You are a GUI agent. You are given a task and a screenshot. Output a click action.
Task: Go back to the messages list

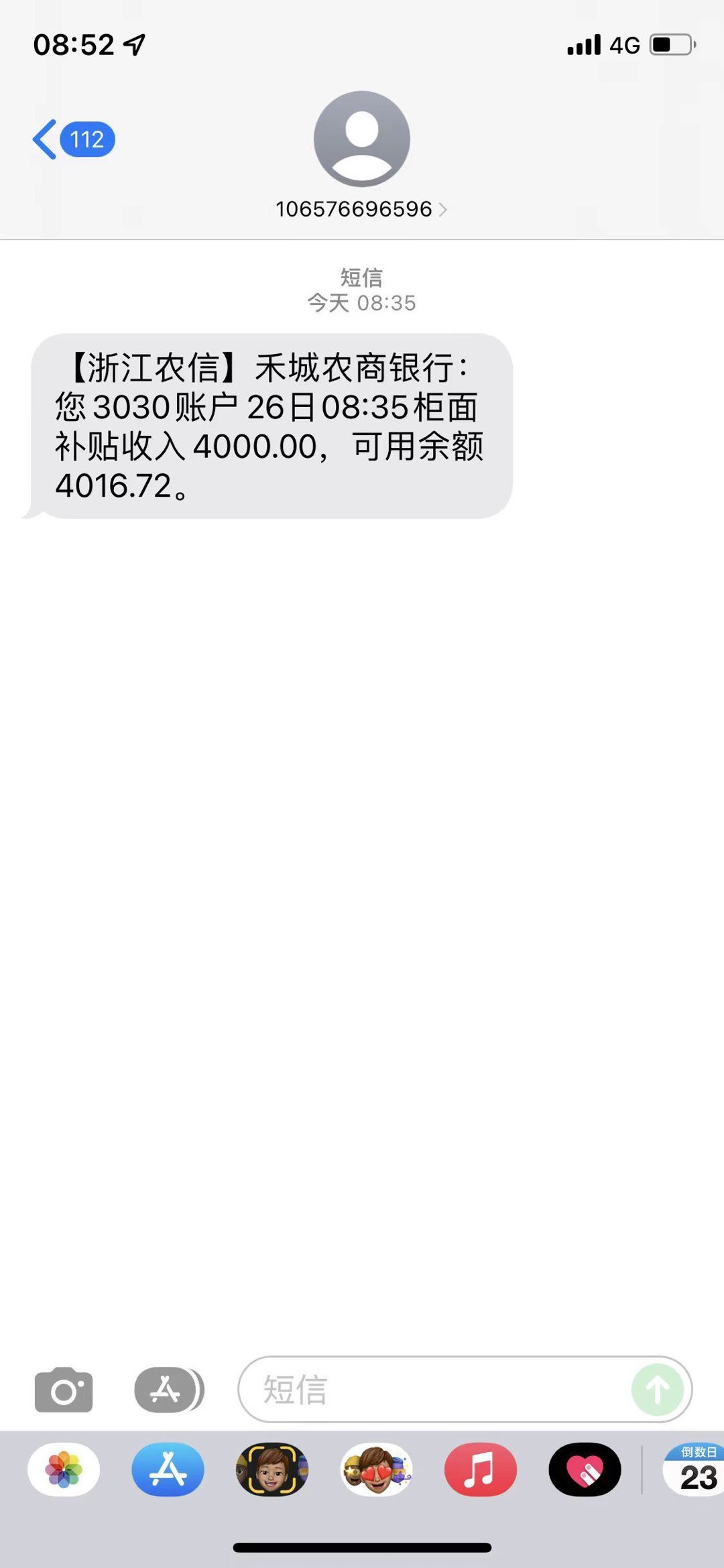click(72, 139)
